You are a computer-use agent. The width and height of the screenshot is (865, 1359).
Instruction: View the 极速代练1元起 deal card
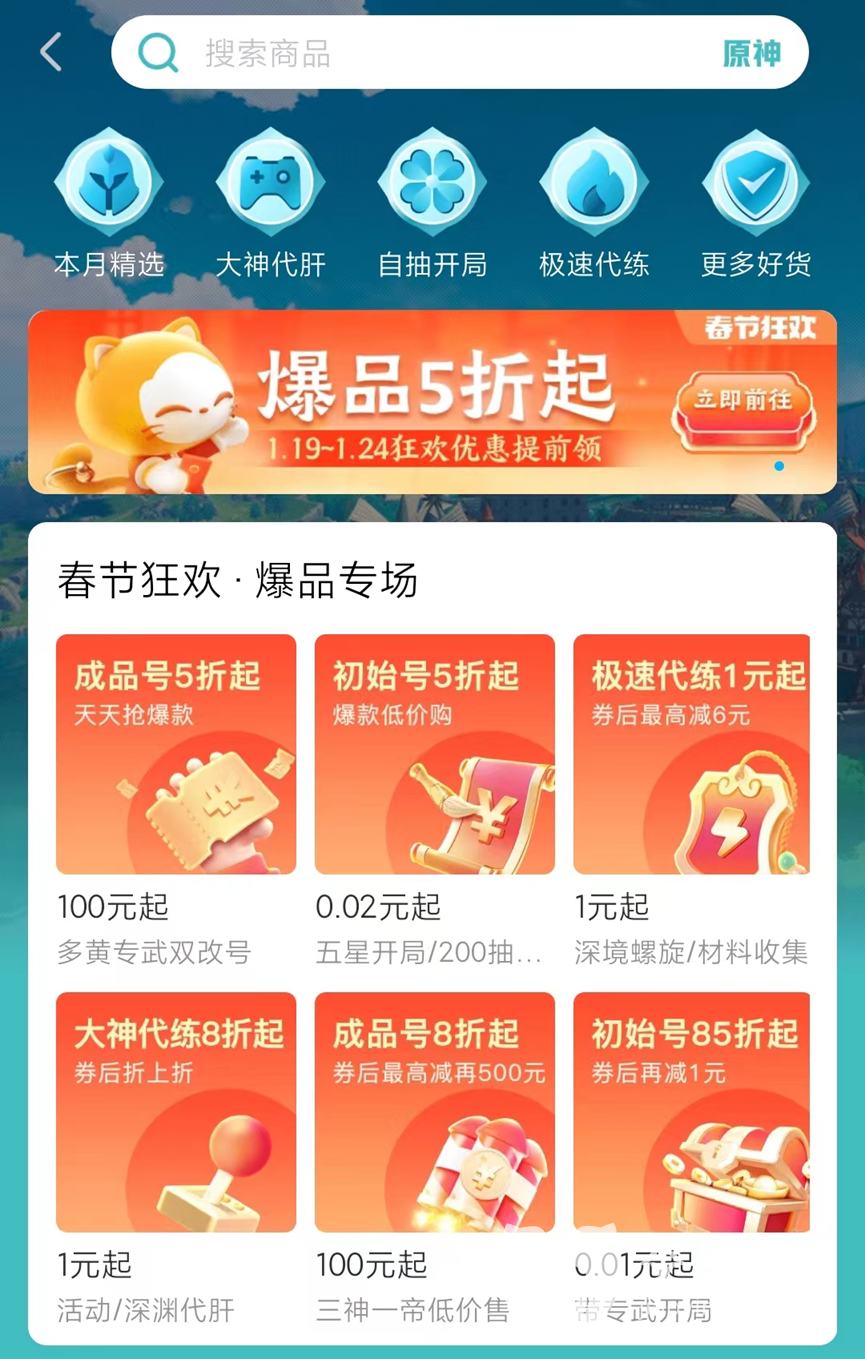coord(692,754)
